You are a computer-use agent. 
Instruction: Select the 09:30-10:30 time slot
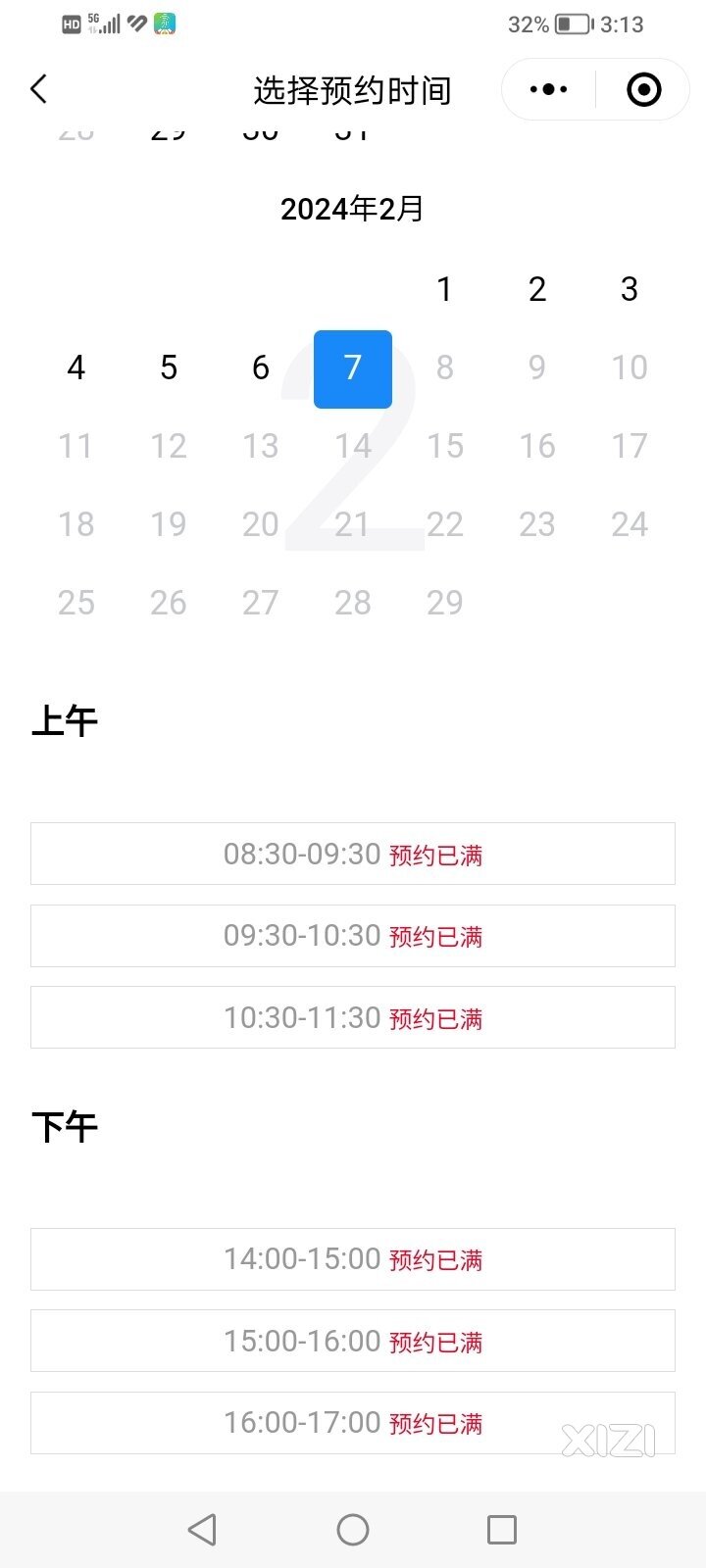pos(353,936)
